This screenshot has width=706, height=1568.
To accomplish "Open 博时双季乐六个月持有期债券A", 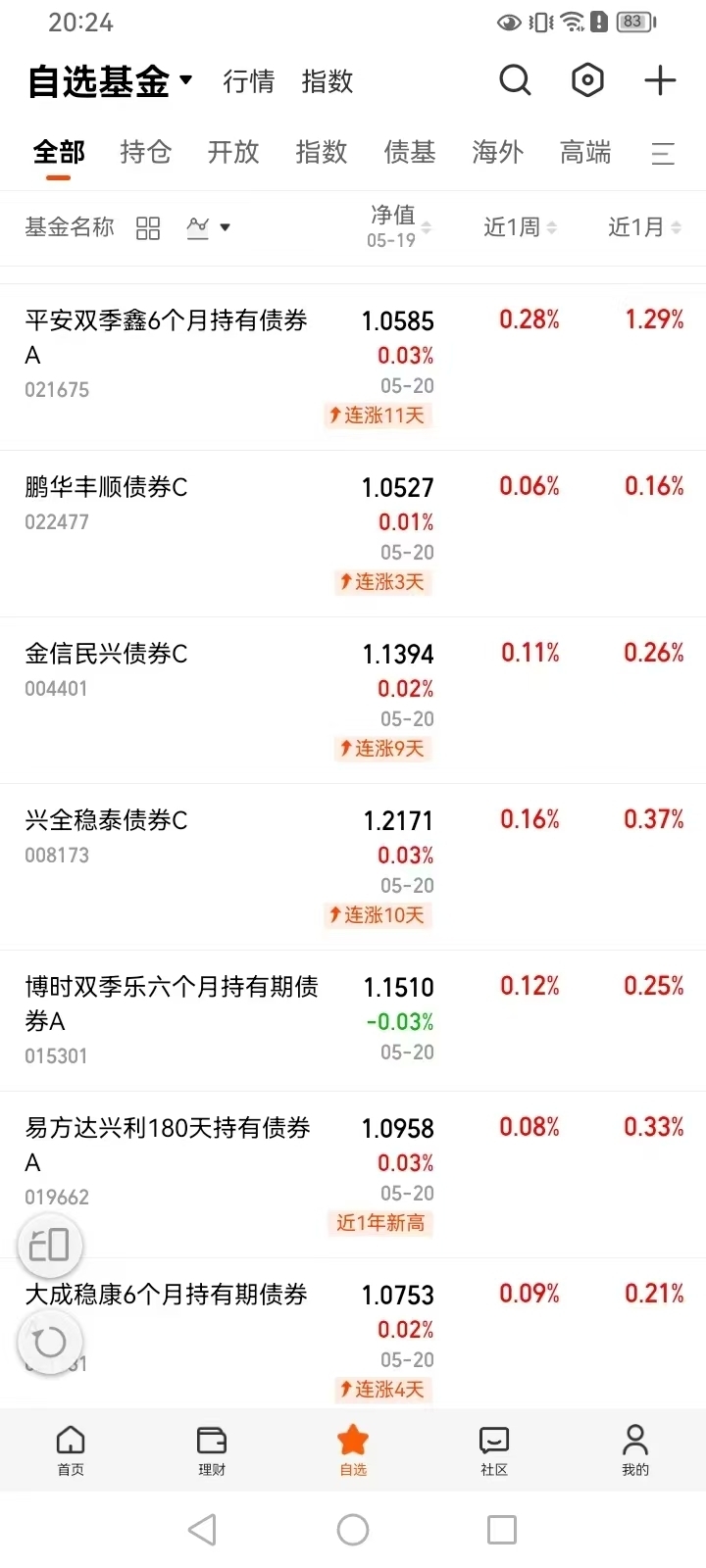I will pyautogui.click(x=353, y=1020).
